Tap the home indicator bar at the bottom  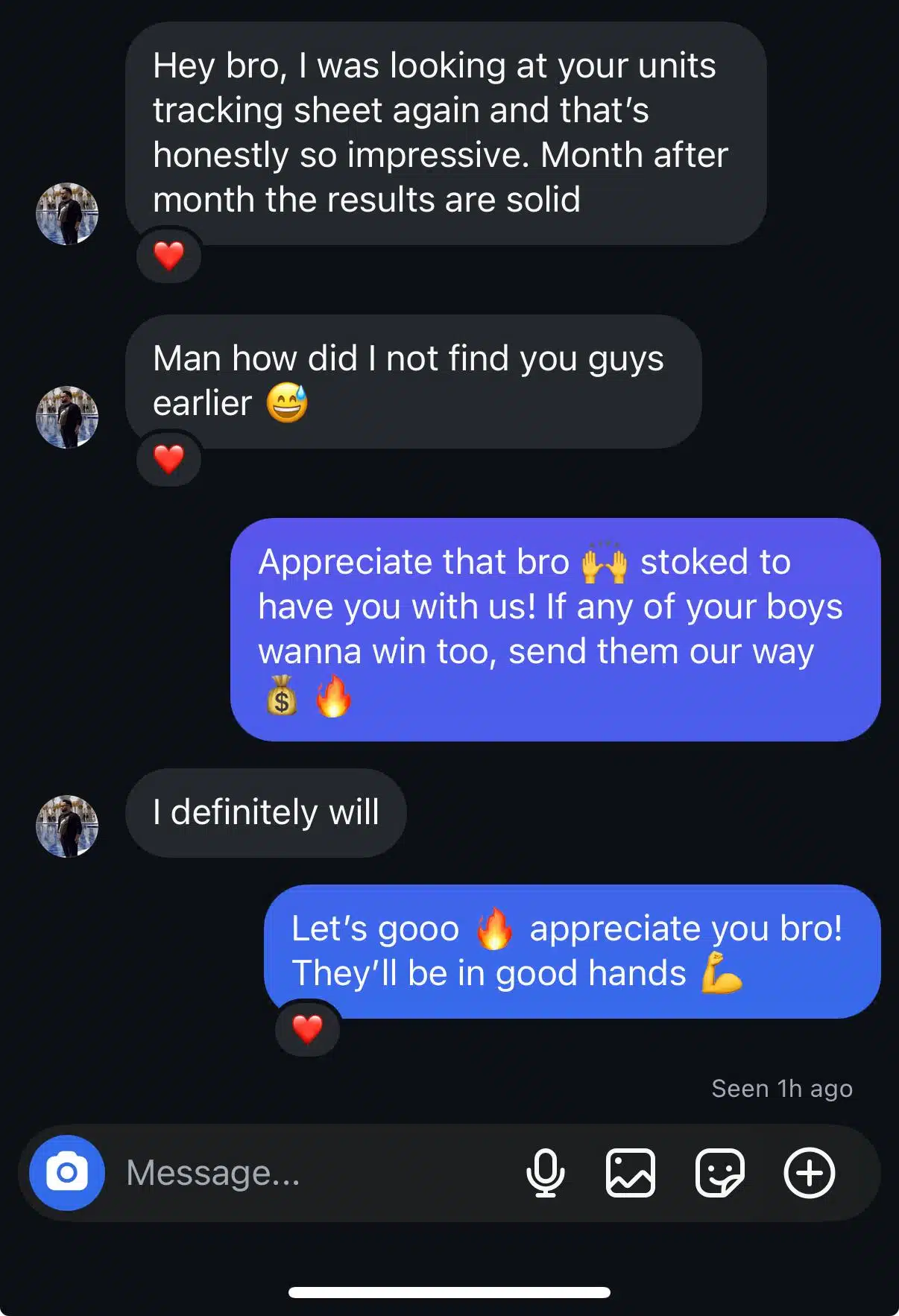pyautogui.click(x=449, y=1291)
